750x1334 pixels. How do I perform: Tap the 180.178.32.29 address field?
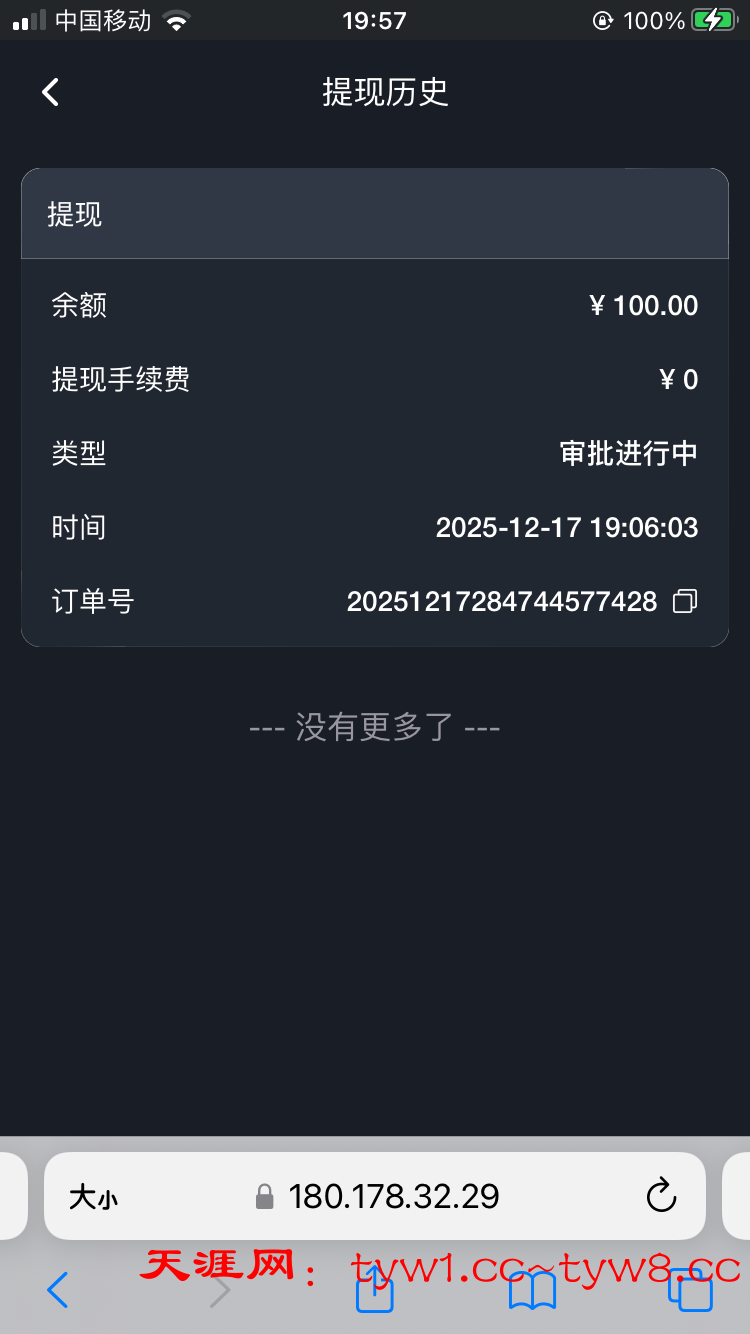click(394, 1196)
